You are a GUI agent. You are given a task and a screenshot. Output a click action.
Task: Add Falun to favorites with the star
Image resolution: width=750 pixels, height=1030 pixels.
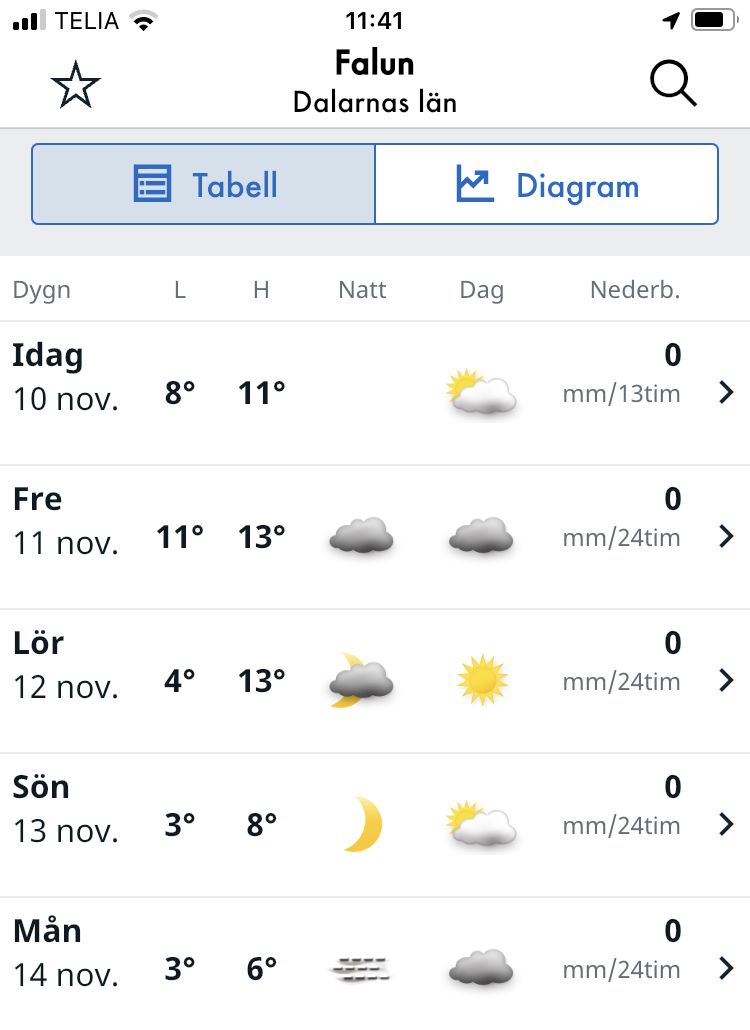pyautogui.click(x=76, y=86)
